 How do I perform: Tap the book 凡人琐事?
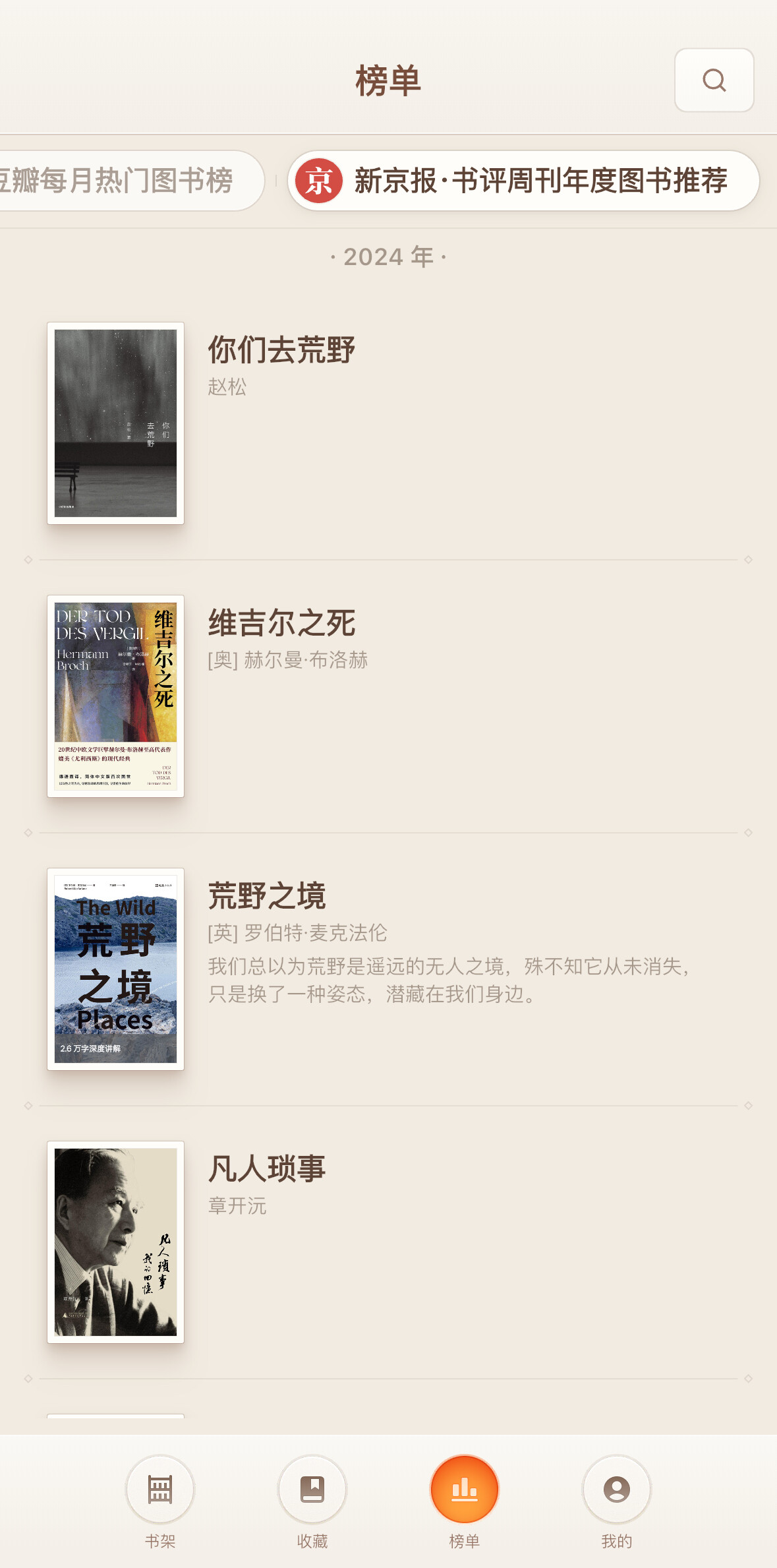click(267, 1169)
